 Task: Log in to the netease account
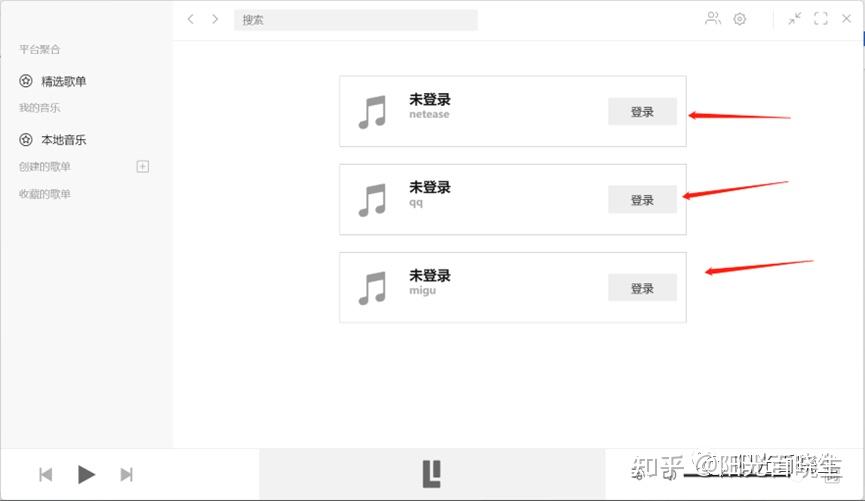click(x=642, y=112)
